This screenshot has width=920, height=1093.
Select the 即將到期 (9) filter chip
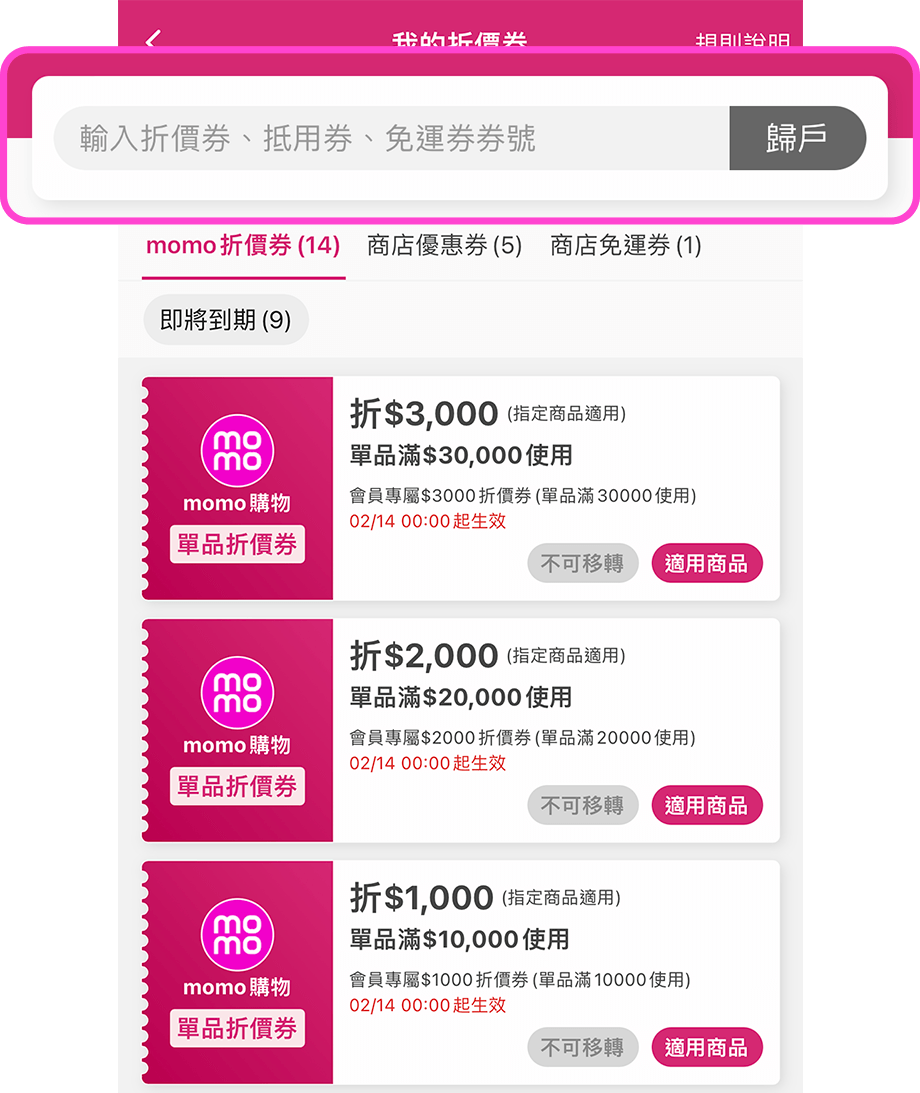pos(226,320)
